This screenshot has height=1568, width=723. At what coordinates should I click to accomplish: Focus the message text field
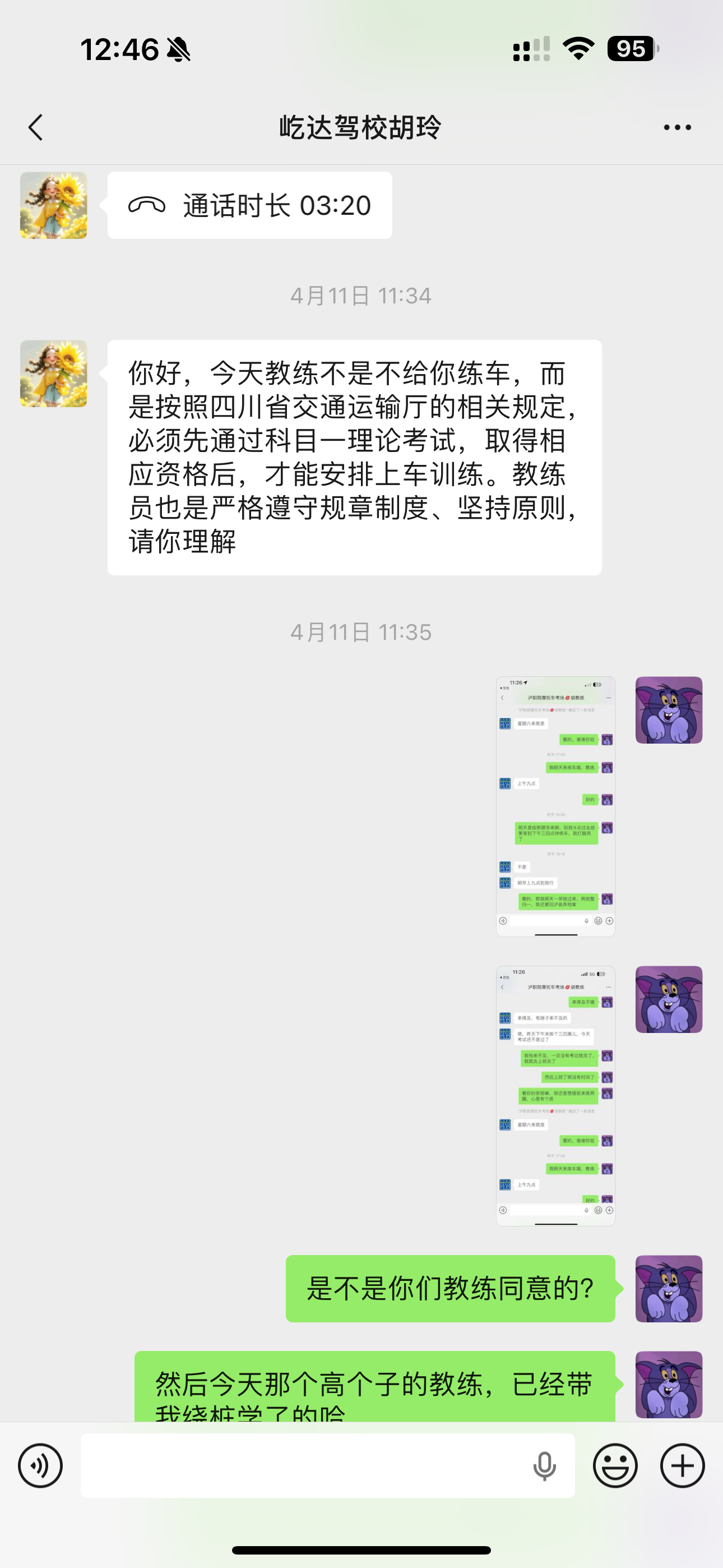pyautogui.click(x=304, y=1466)
